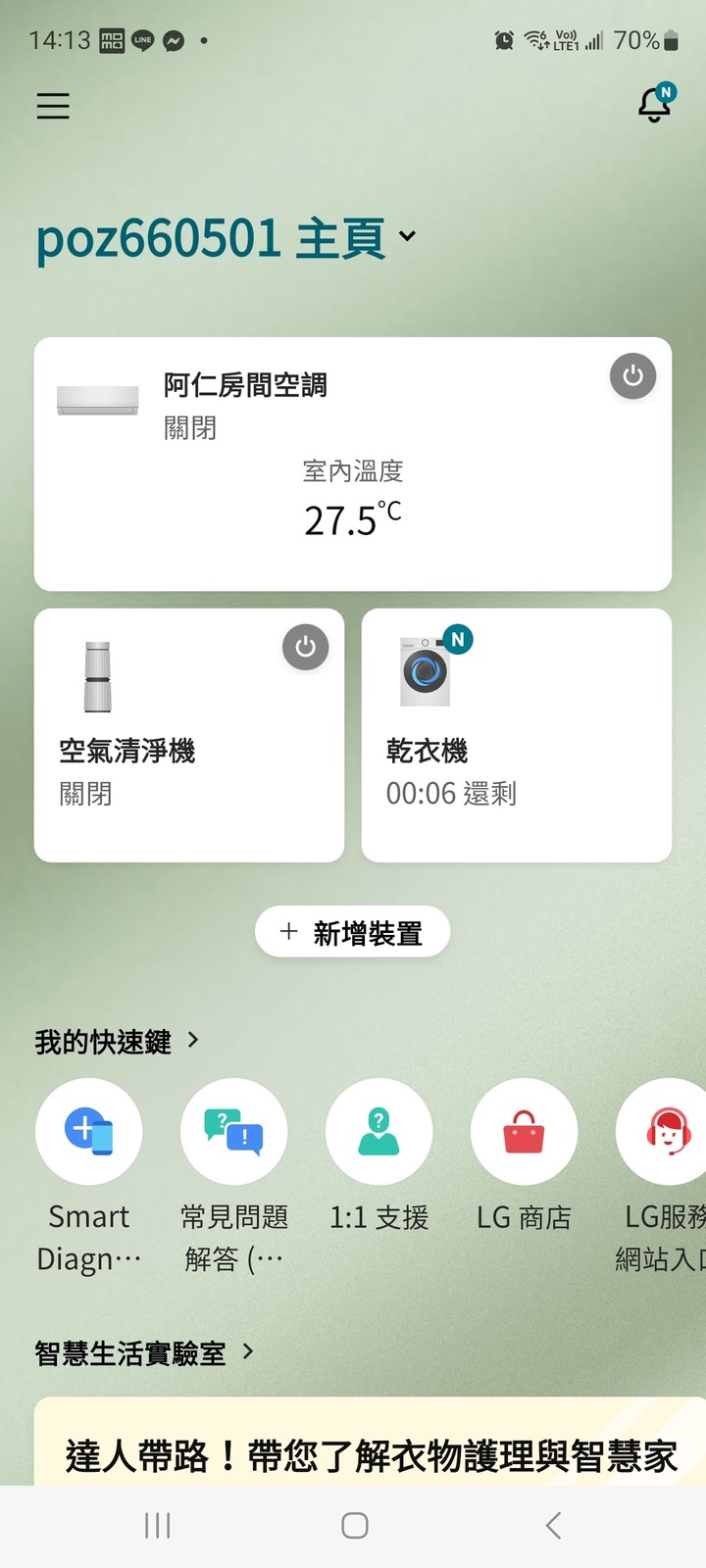Open the poz660501 主頁 home selector dropdown

[x=408, y=236]
